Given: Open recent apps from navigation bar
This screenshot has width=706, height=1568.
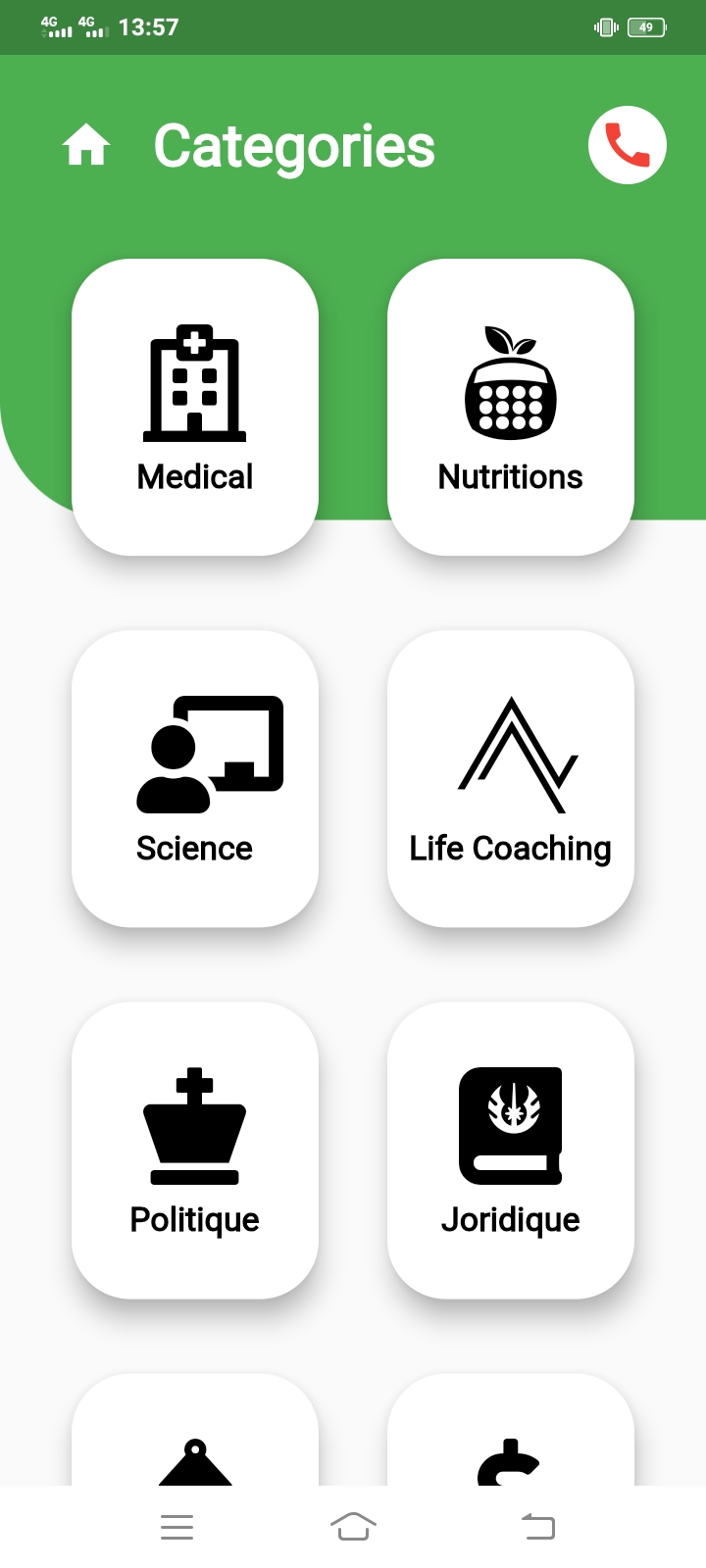Looking at the screenshot, I should pos(176,1527).
